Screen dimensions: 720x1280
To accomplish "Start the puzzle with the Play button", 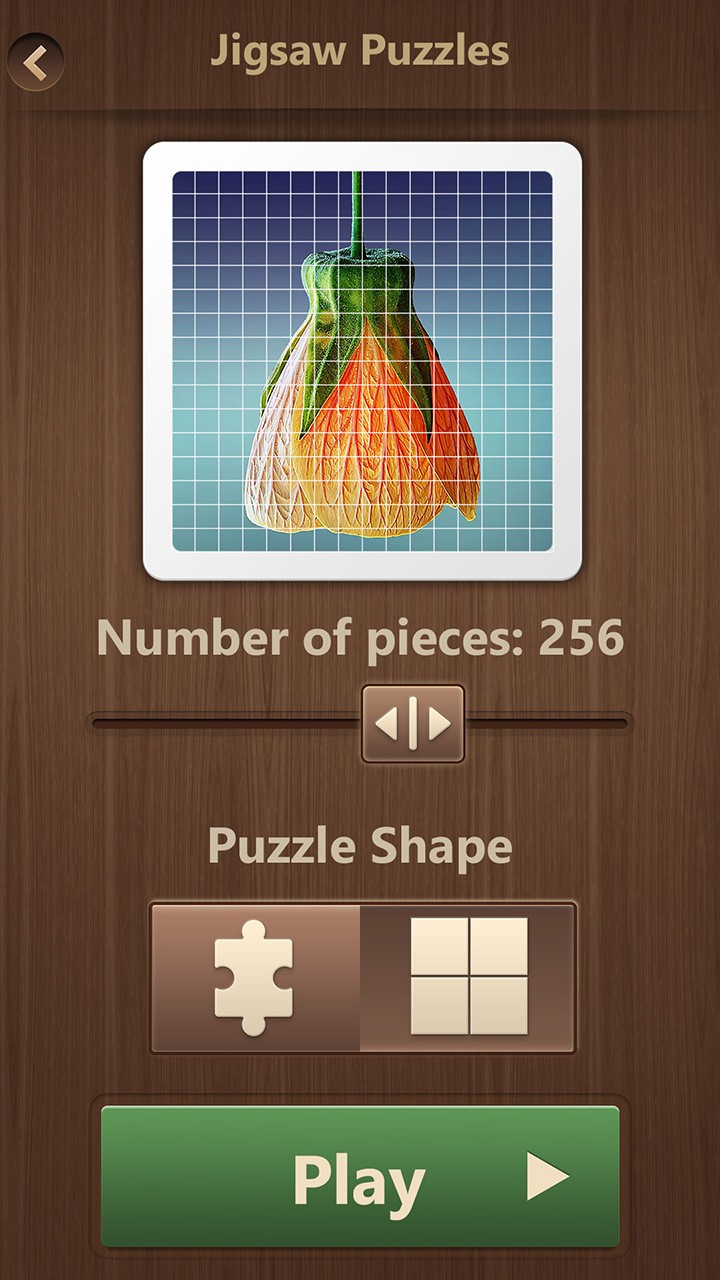I will click(360, 1176).
